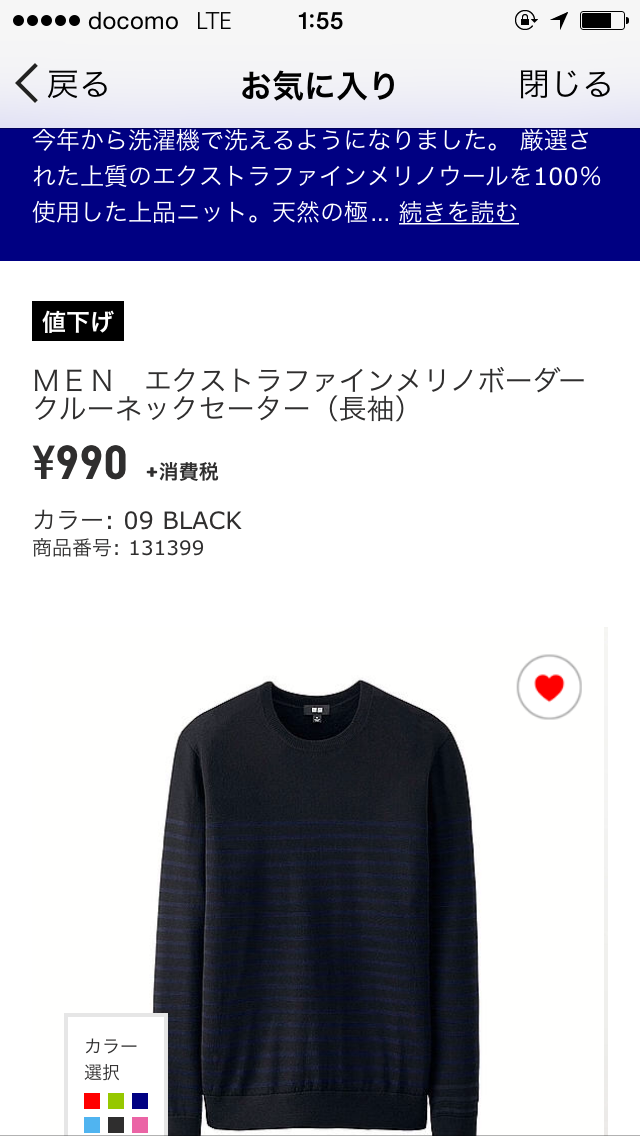Open the 続きを読む read more link
The height and width of the screenshot is (1136, 640).
[458, 212]
